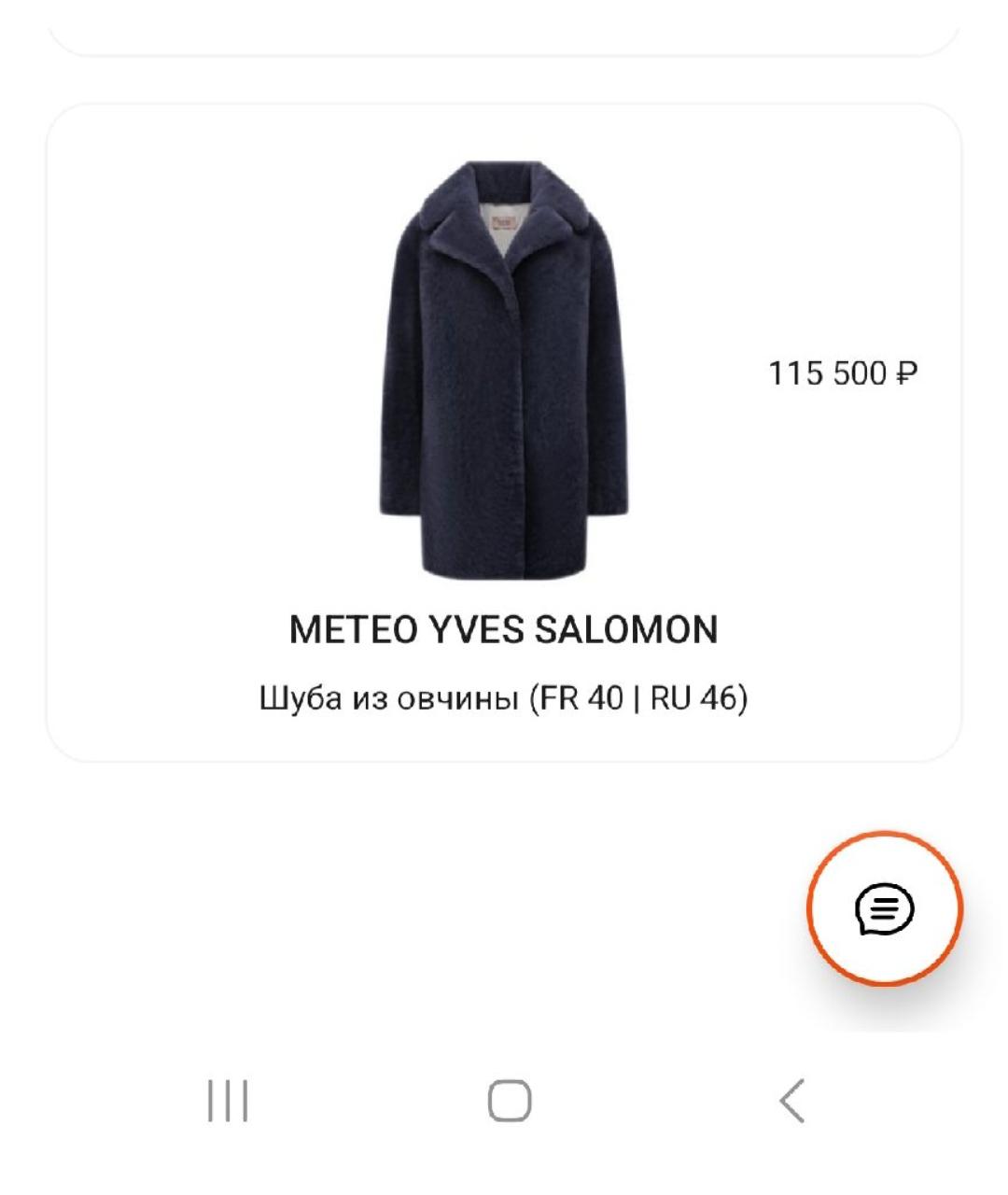Tap the ruble currency symbol
The width and height of the screenshot is (1008, 1195).
(907, 372)
